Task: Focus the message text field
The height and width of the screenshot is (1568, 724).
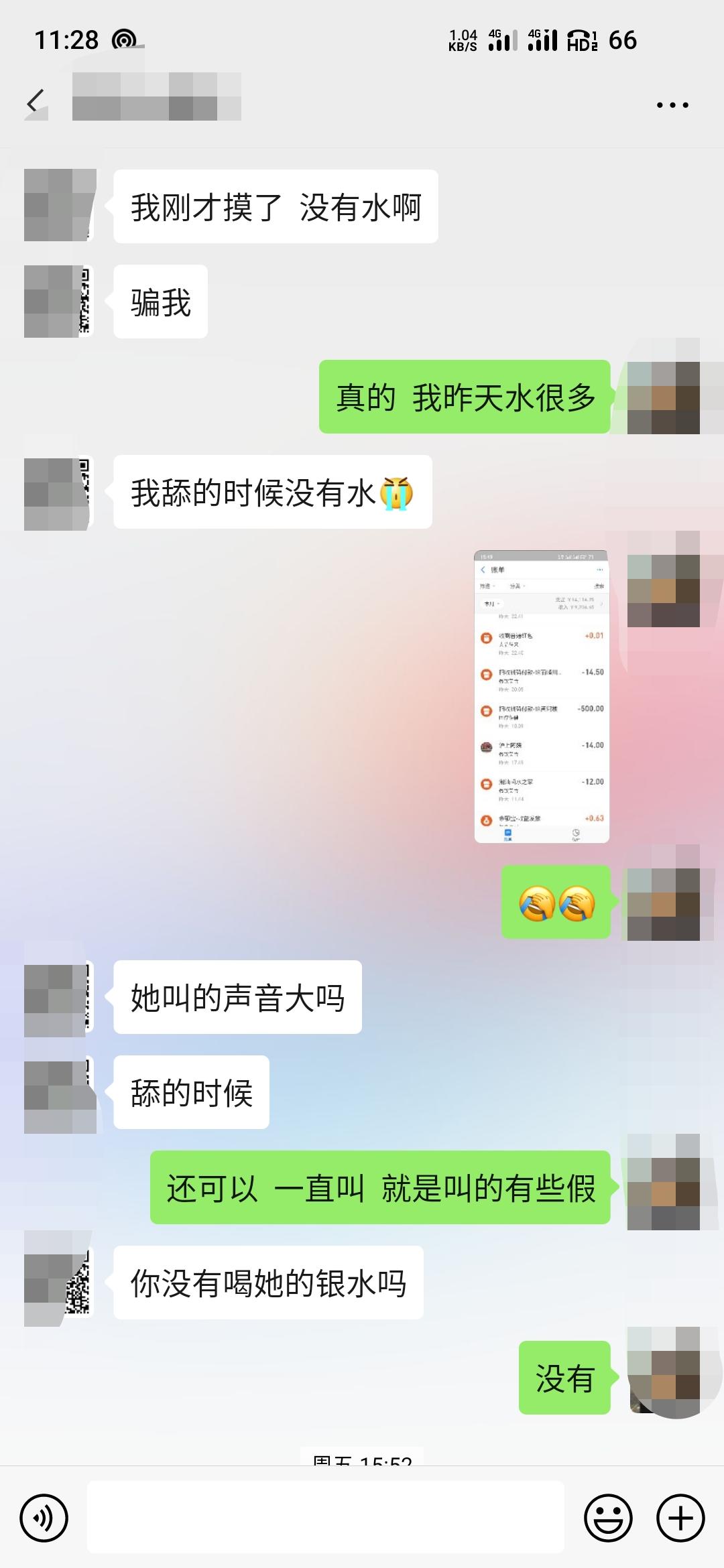Action: [x=325, y=1518]
